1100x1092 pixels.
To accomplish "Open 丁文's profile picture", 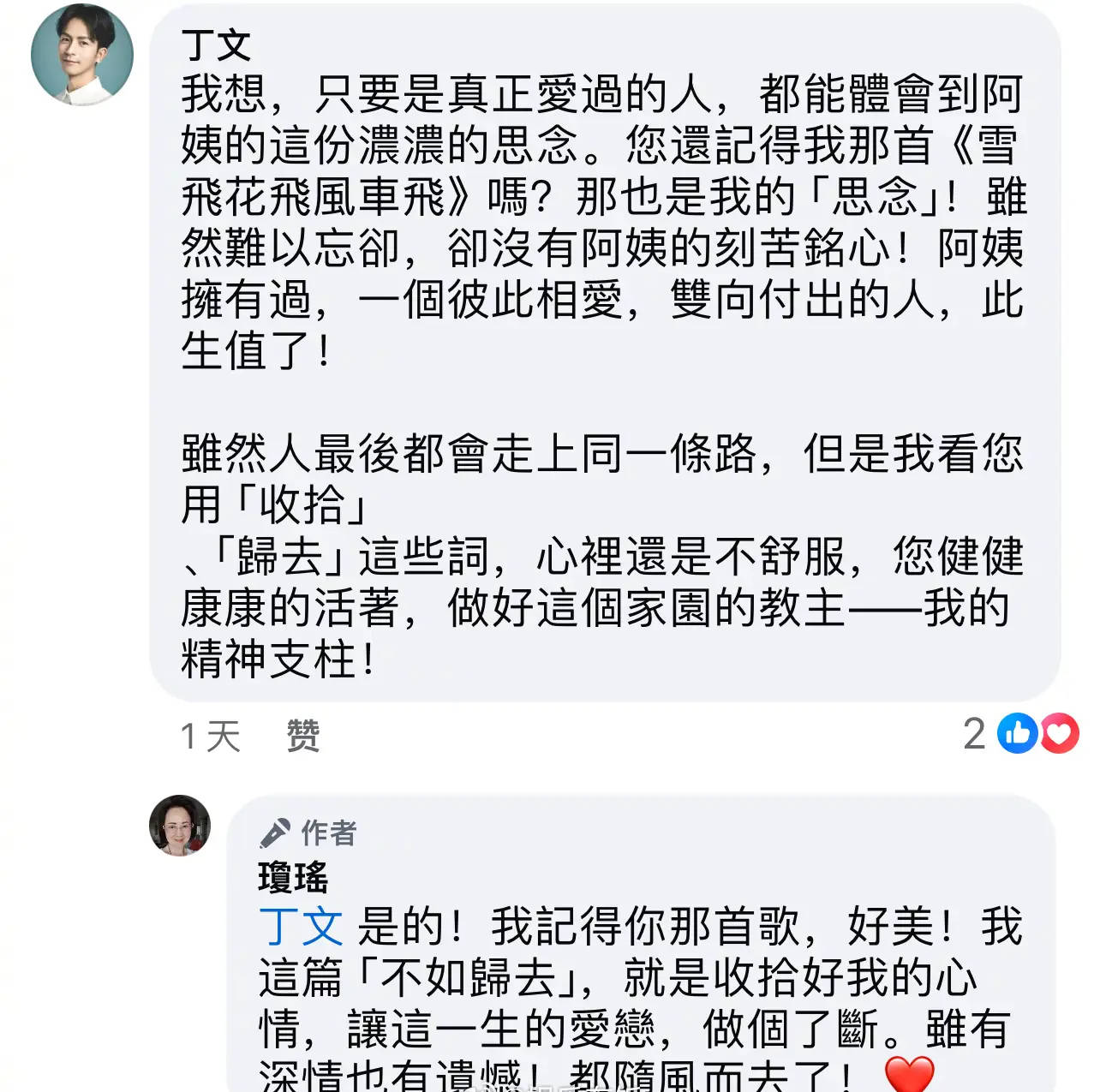I will pos(82,55).
